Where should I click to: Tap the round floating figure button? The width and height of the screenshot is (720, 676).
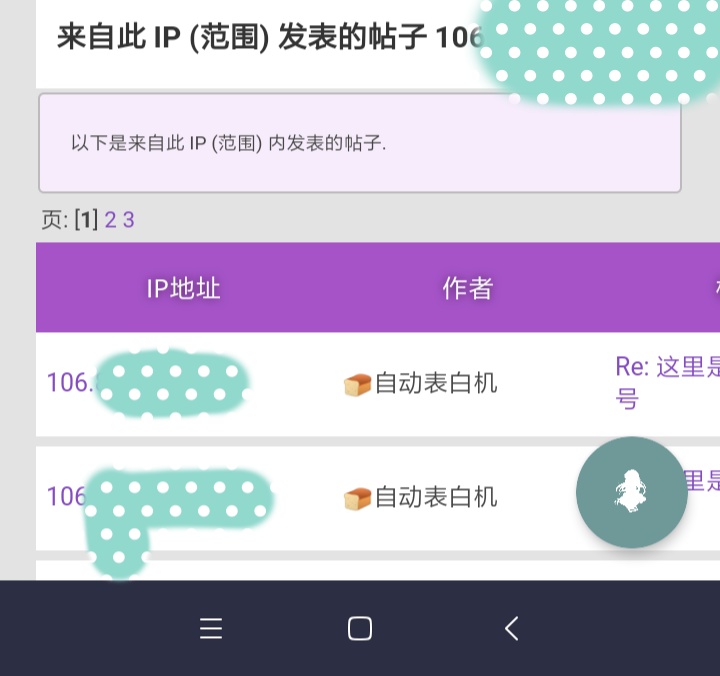pos(632,492)
